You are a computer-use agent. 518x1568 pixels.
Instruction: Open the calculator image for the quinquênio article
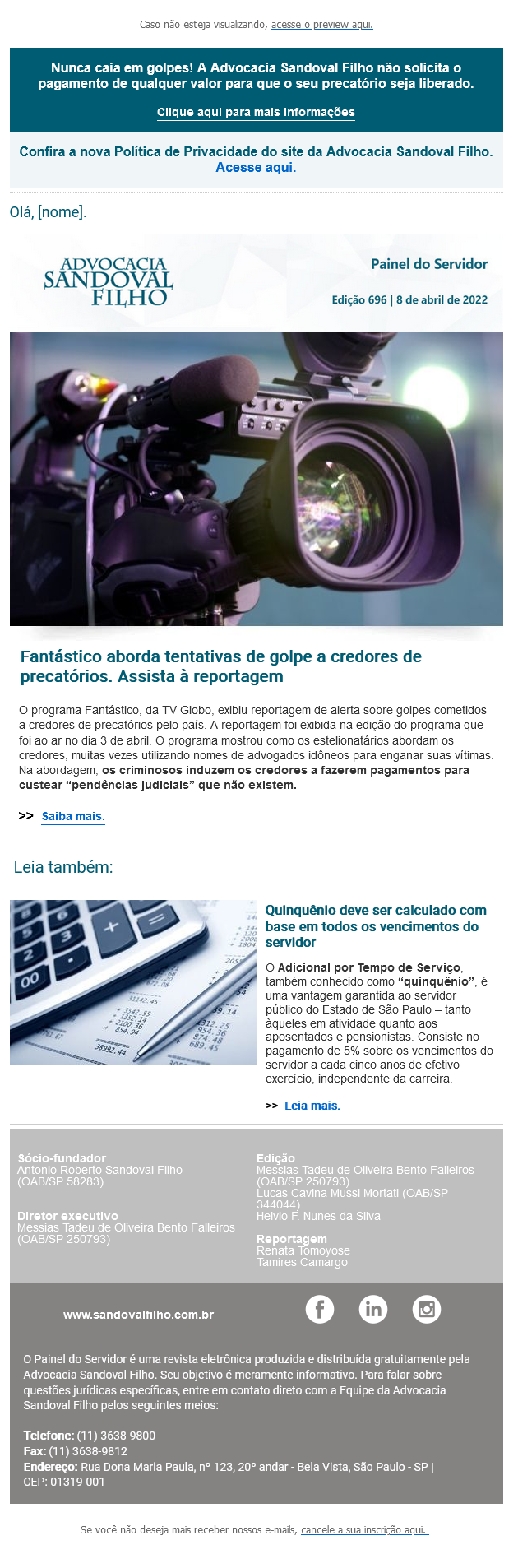[x=133, y=981]
